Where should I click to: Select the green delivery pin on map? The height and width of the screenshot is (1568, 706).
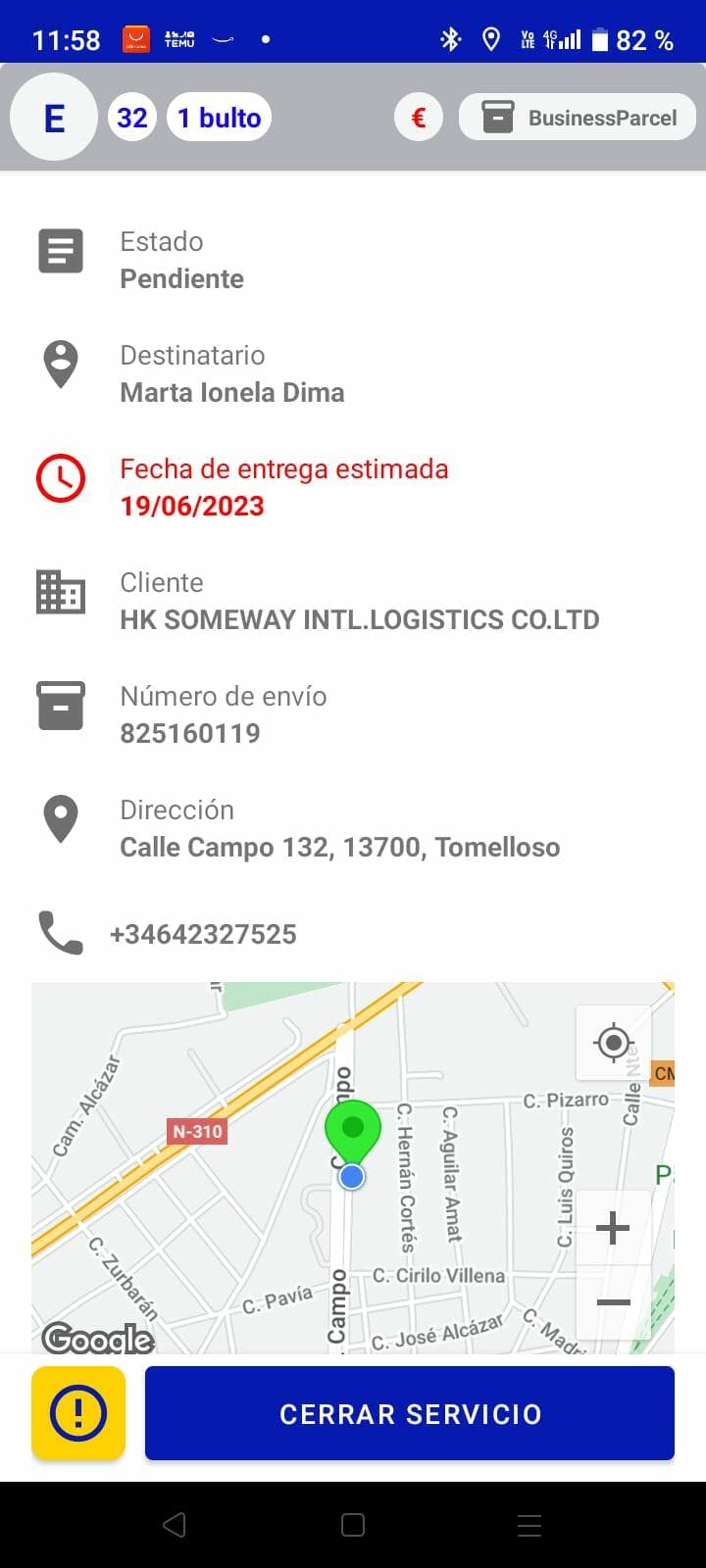352,1131
